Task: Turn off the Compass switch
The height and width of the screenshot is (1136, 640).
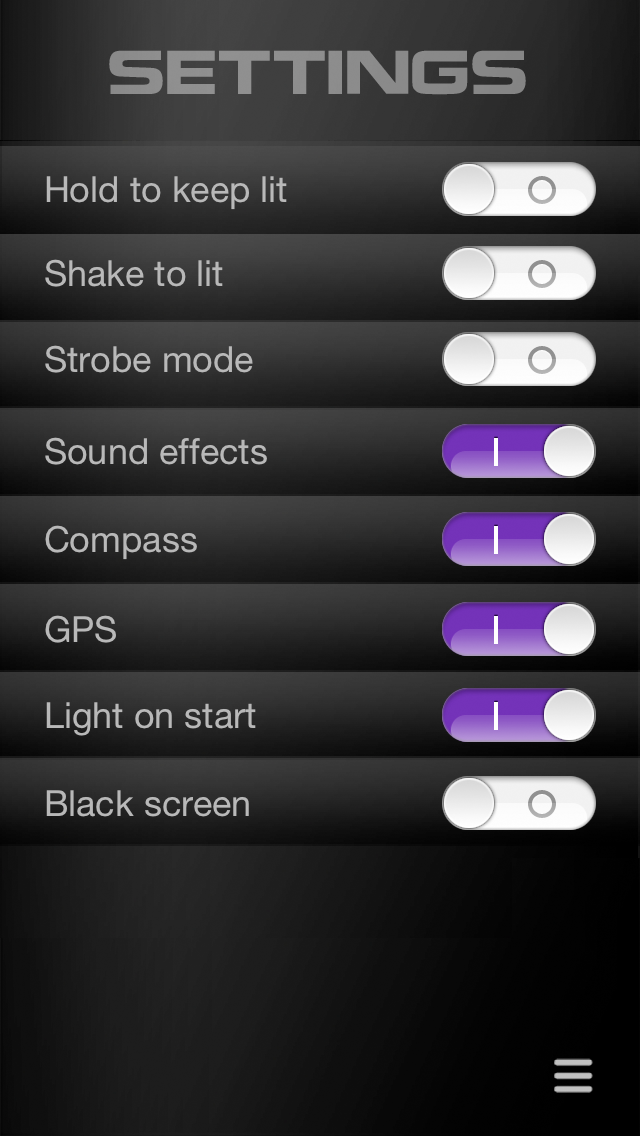Action: tap(519, 540)
